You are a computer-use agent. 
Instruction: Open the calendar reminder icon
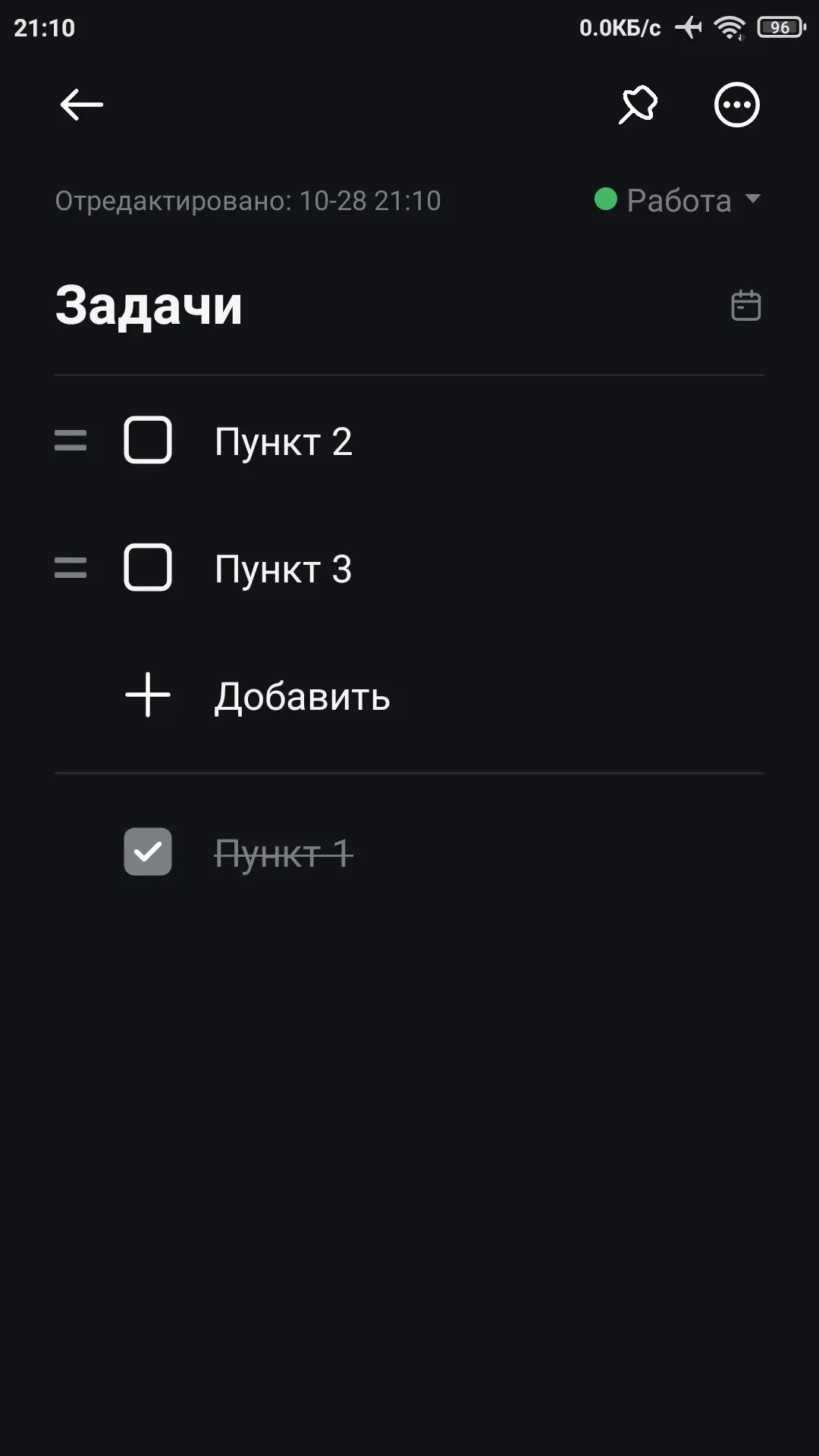(x=745, y=306)
